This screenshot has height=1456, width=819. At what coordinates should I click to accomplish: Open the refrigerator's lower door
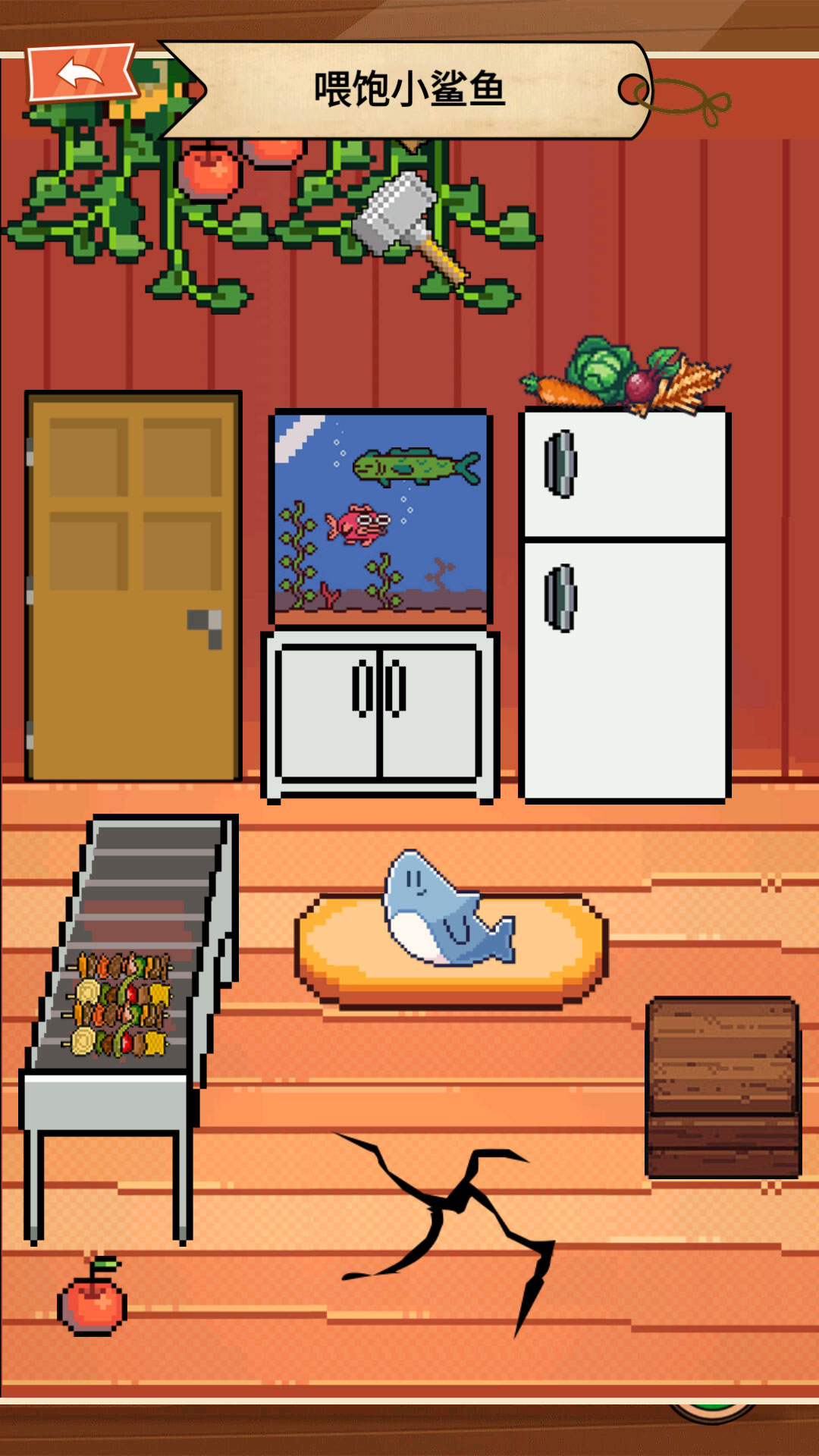(x=625, y=670)
